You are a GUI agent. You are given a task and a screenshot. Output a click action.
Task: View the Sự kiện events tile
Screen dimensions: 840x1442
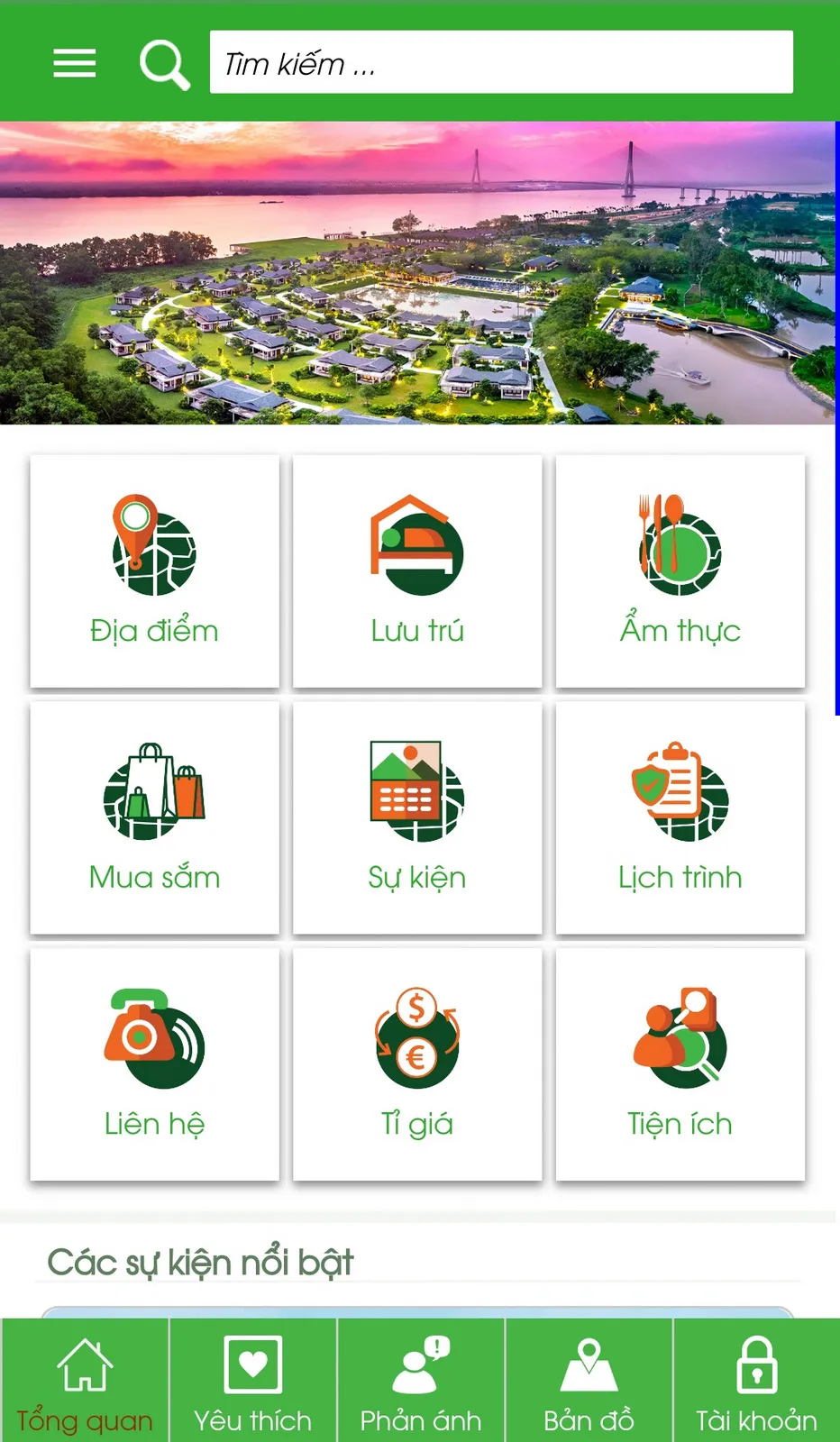(417, 817)
